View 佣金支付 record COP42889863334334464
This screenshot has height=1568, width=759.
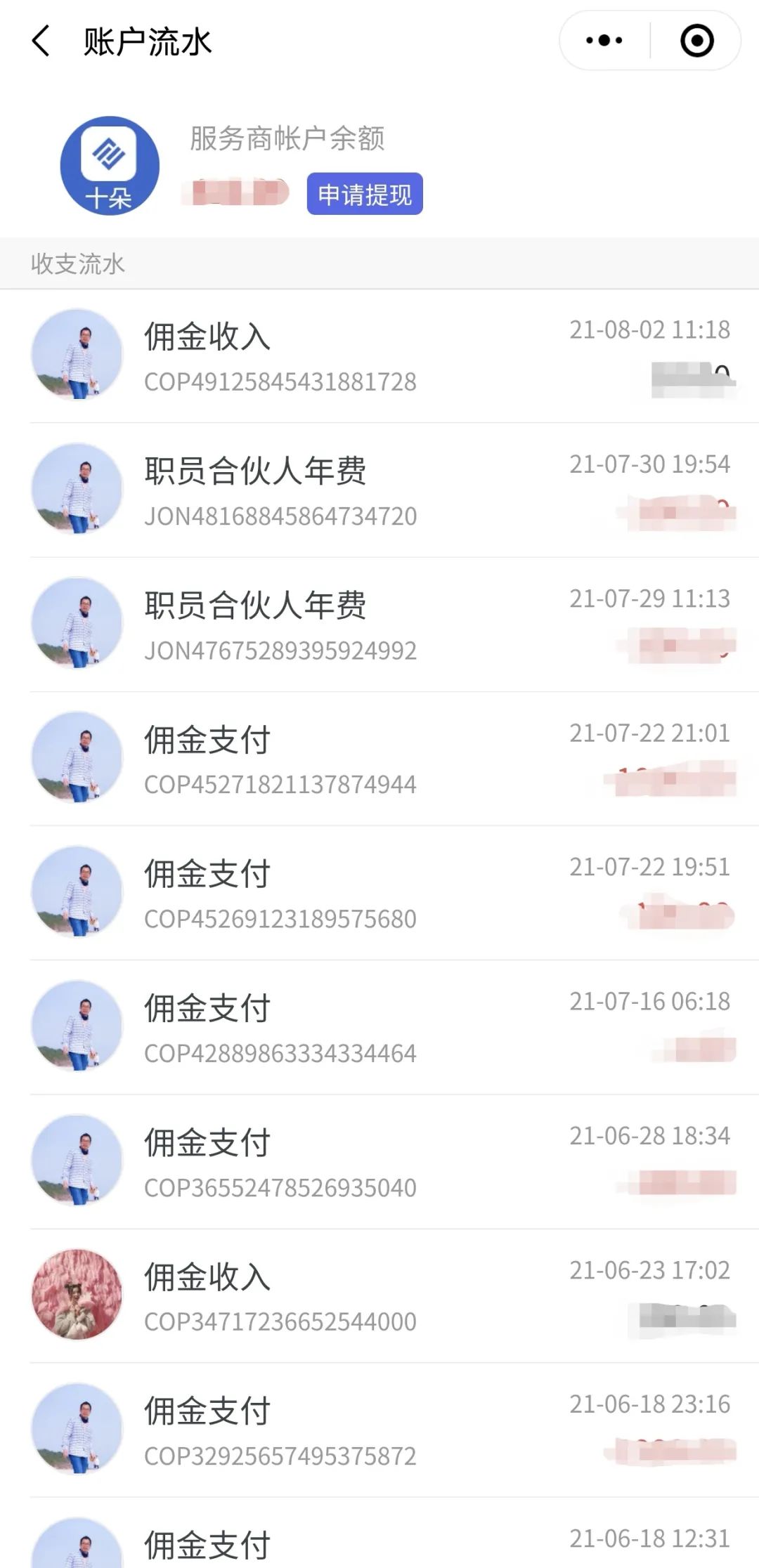(x=379, y=1027)
